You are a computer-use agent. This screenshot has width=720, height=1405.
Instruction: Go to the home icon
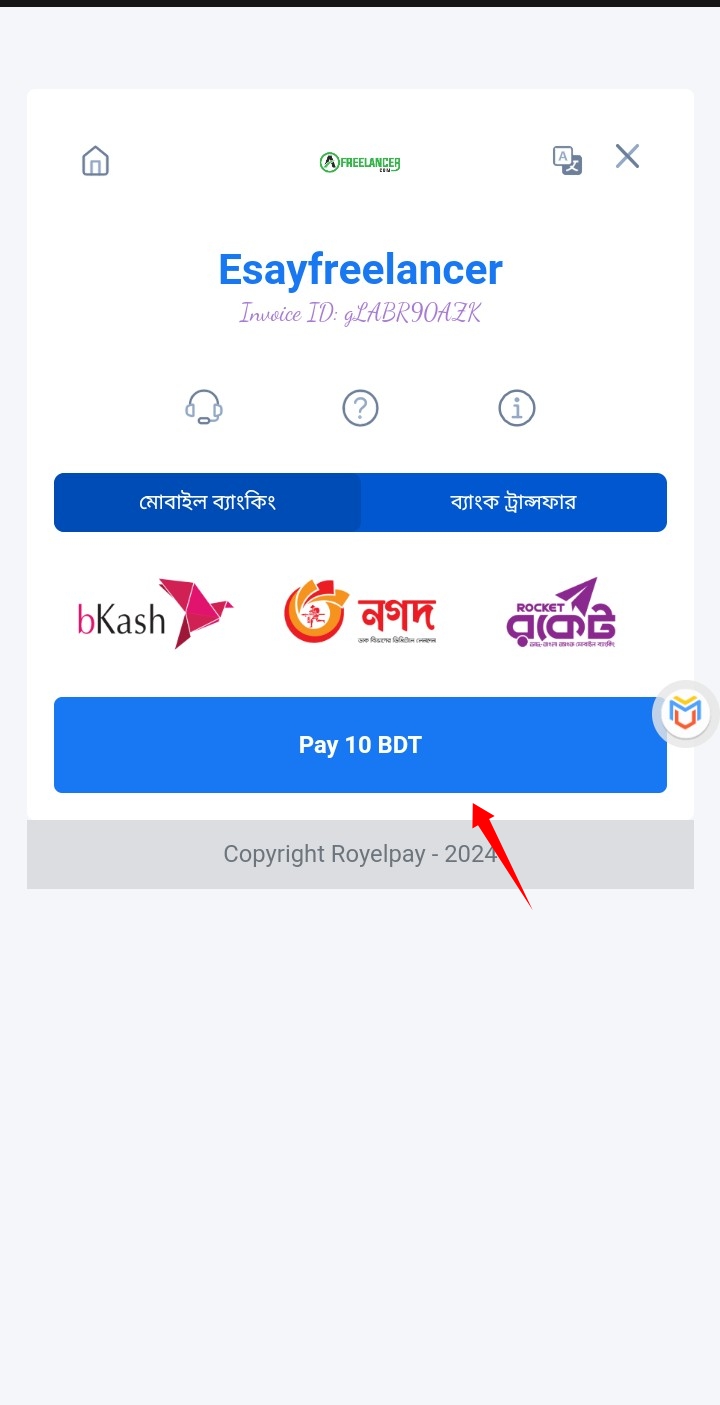pos(95,161)
